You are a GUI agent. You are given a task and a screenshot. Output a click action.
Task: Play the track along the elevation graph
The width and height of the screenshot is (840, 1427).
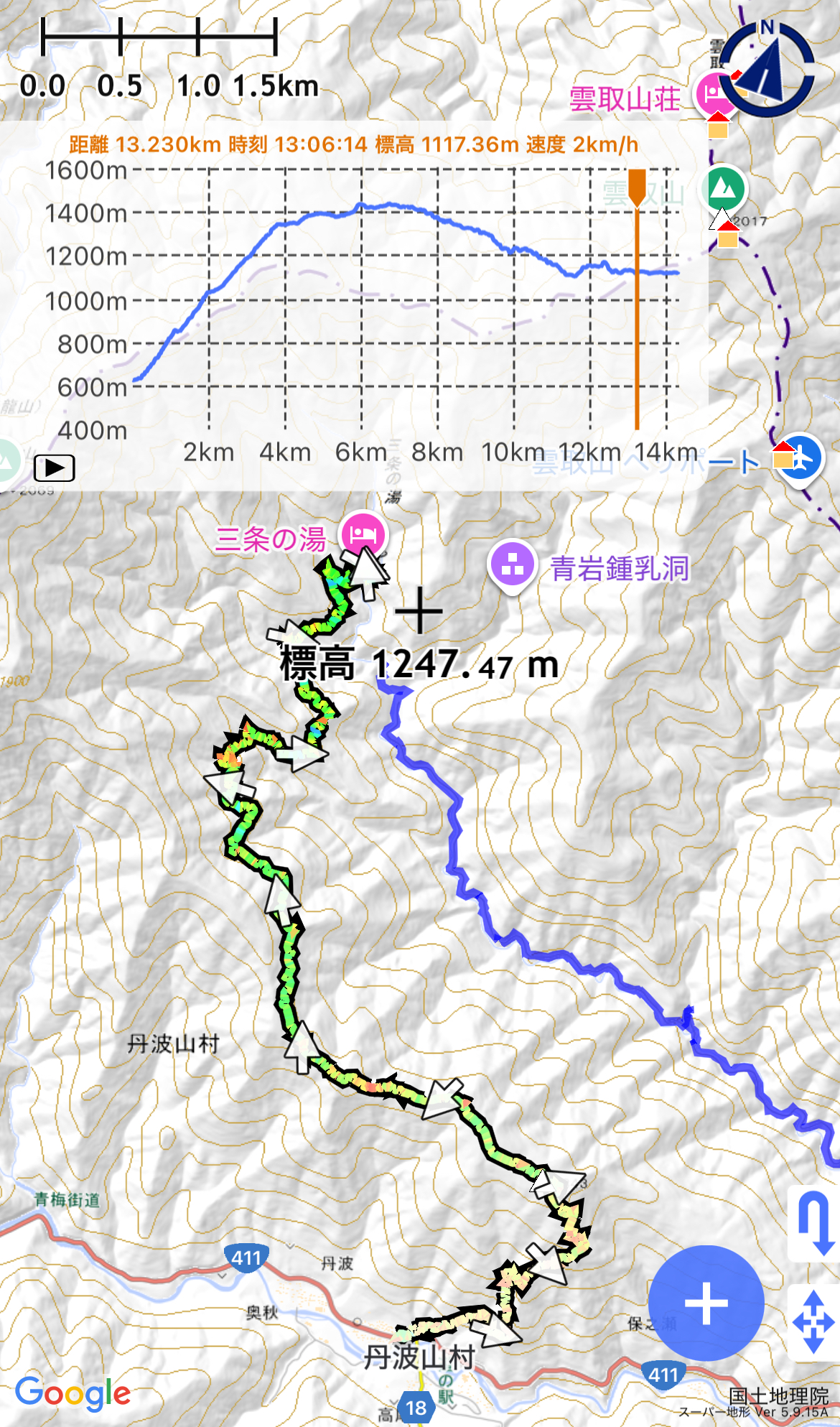click(x=55, y=468)
